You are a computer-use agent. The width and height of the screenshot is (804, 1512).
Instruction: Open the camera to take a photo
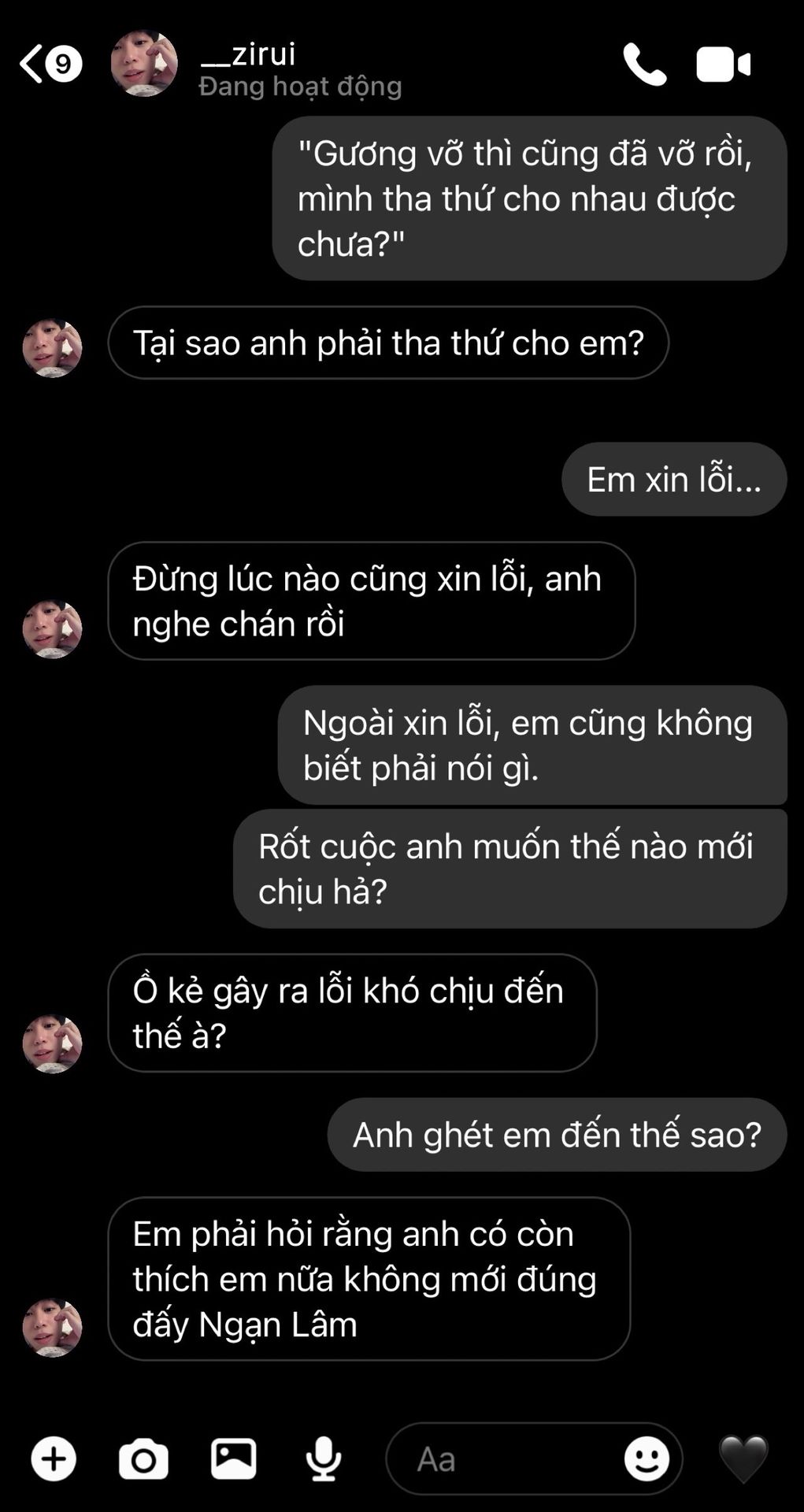pos(143,1458)
